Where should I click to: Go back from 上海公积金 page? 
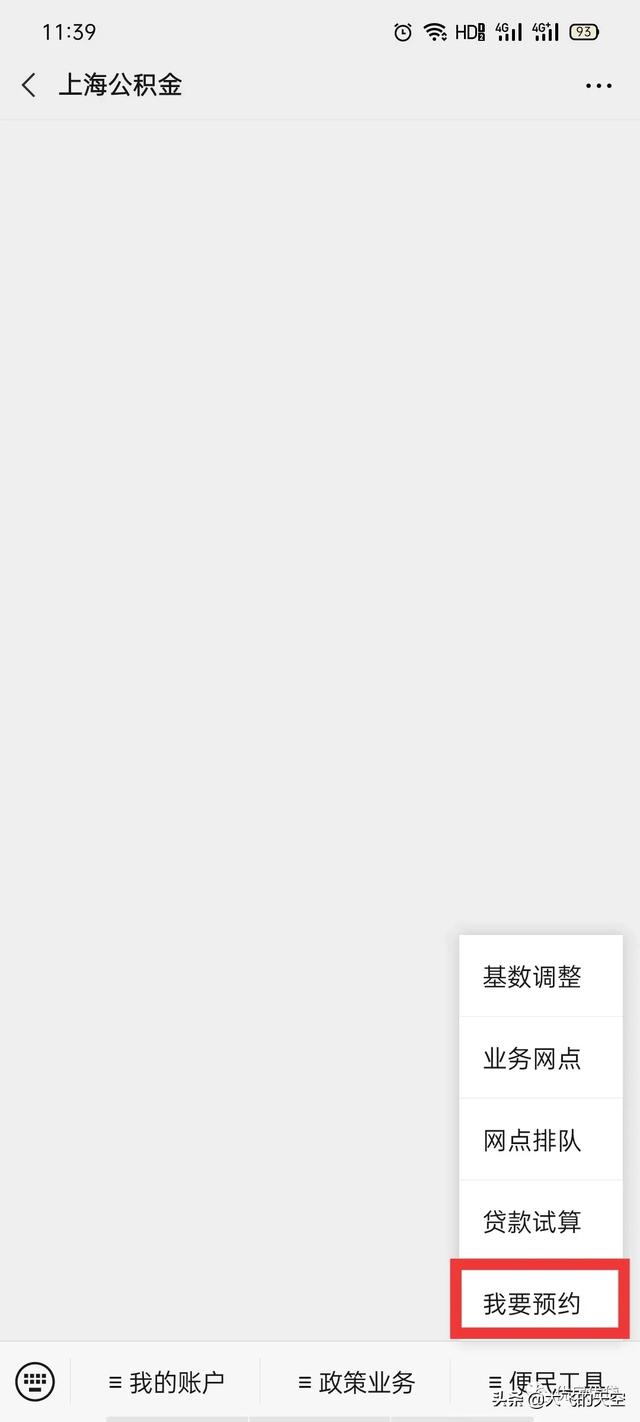29,86
